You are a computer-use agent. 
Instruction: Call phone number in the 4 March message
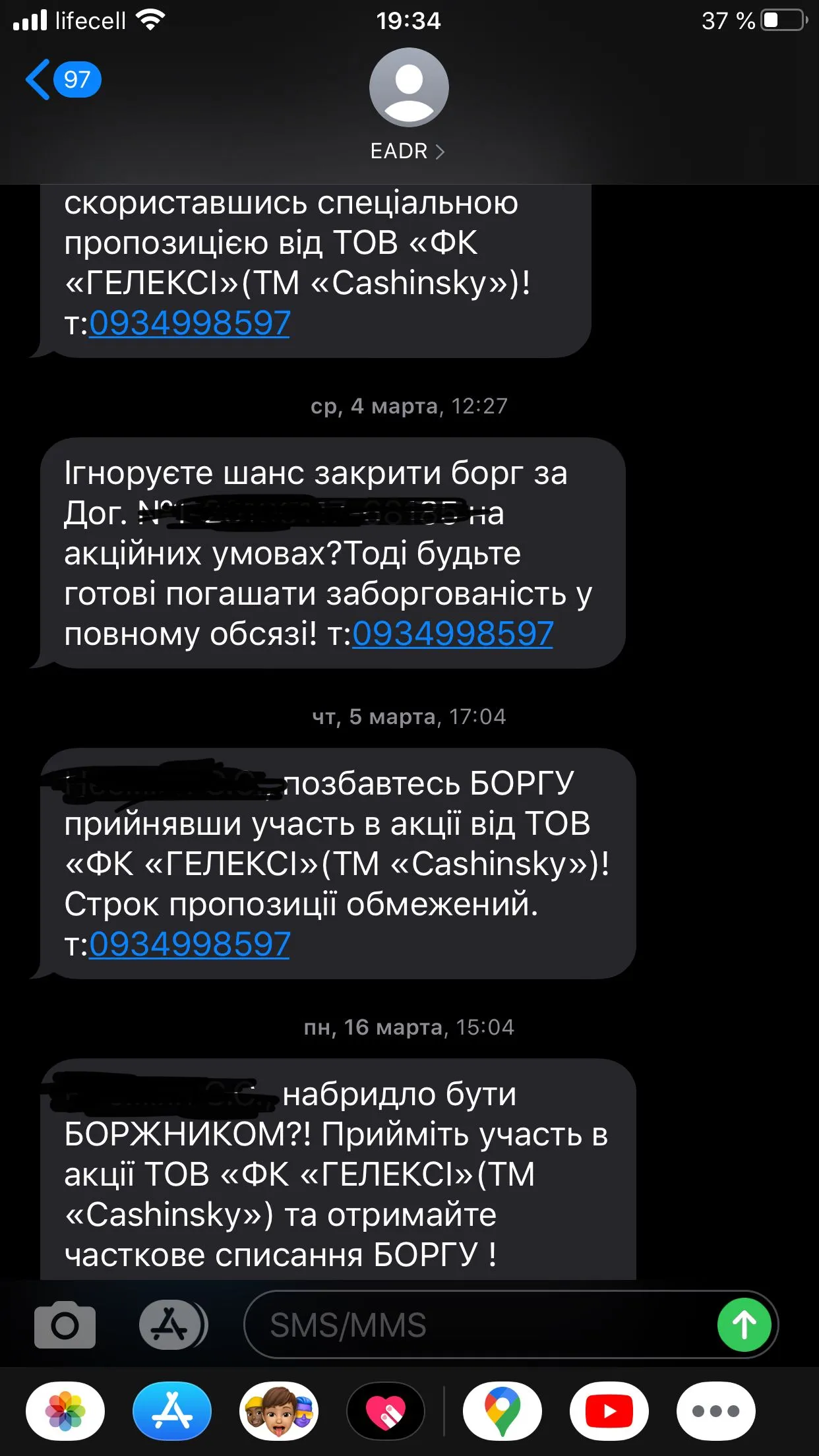click(452, 634)
